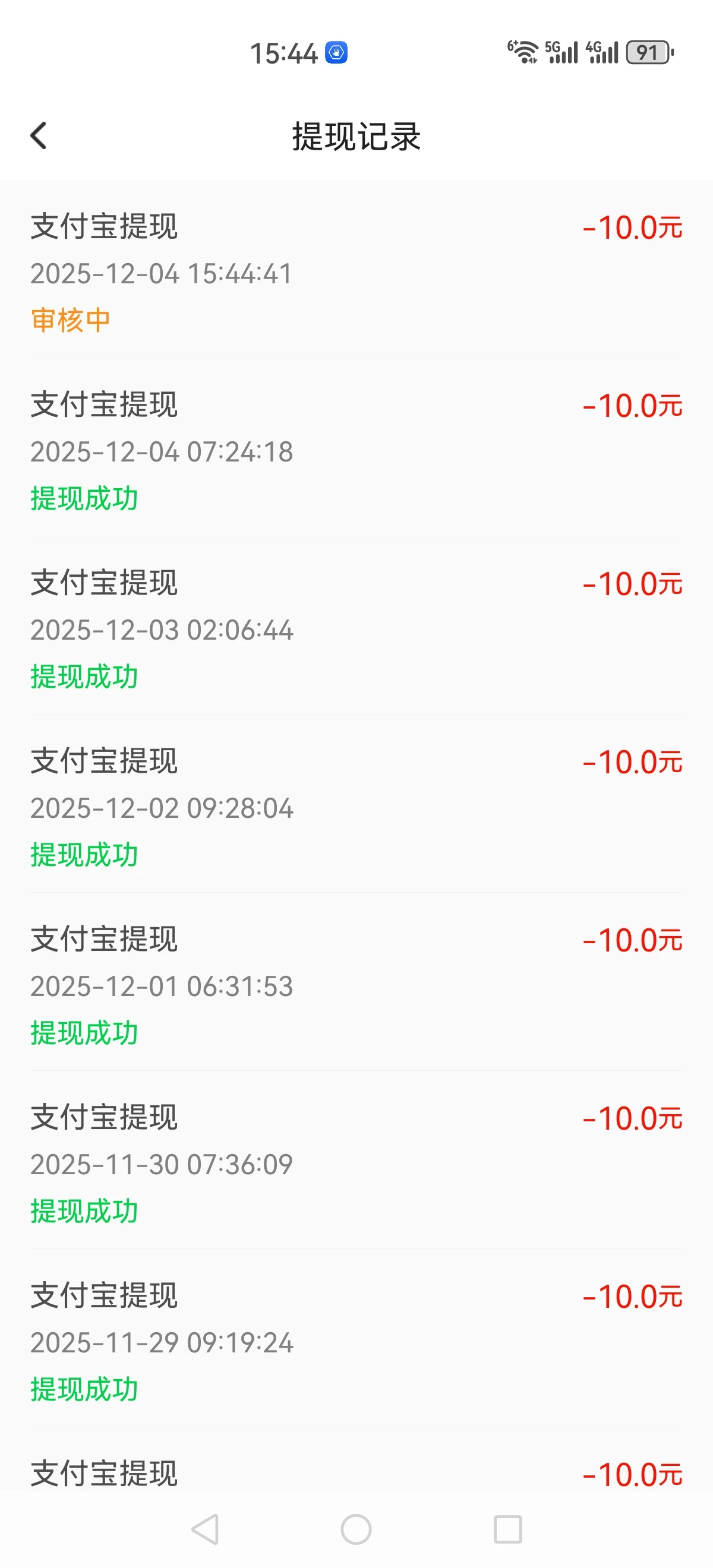This screenshot has height=1568, width=713.
Task: Tap 提现成功 status on the 2025-12-03 record
Action: pos(84,676)
